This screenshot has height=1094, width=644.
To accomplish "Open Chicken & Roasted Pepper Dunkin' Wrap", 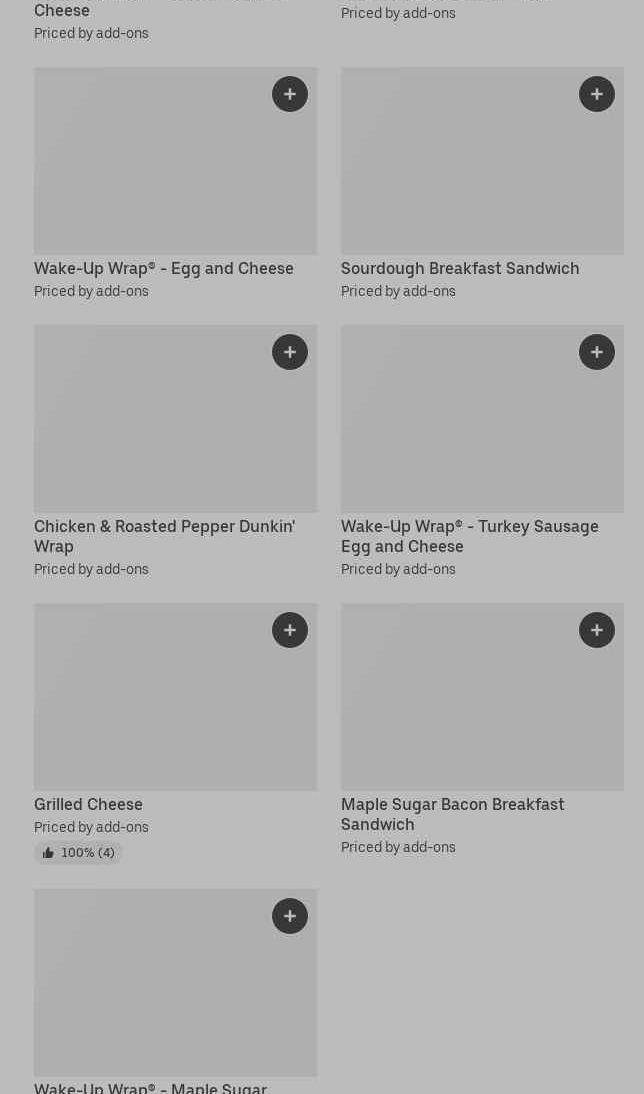I will [164, 535].
